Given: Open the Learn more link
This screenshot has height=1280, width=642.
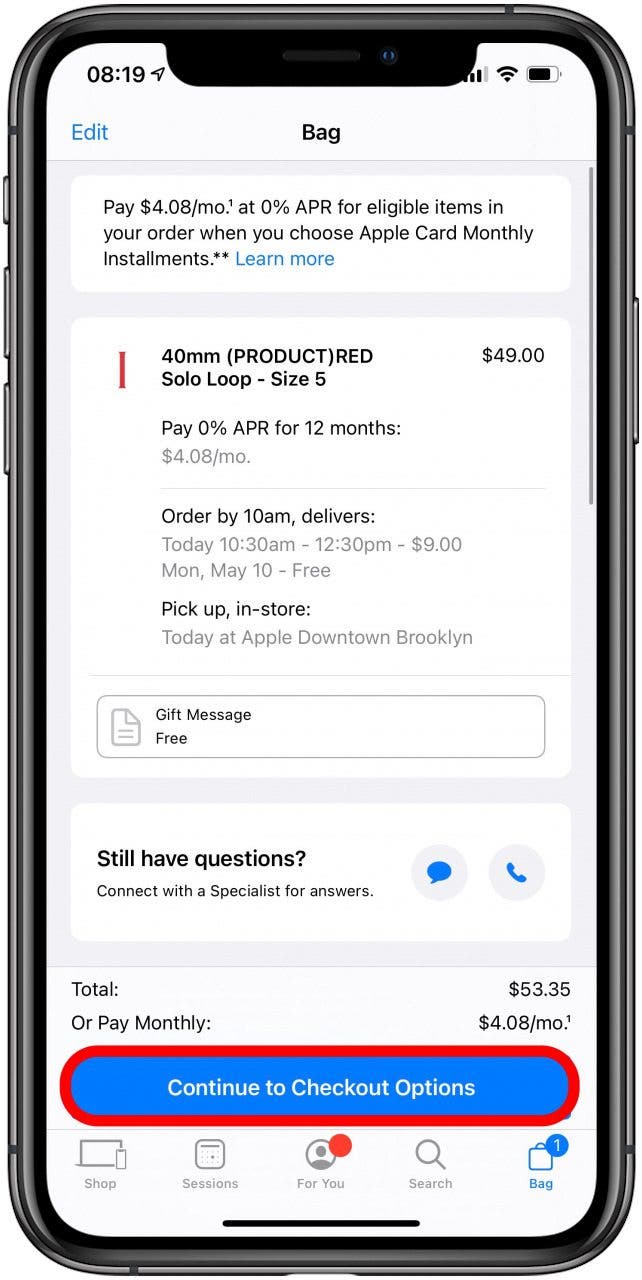Looking at the screenshot, I should click(285, 259).
